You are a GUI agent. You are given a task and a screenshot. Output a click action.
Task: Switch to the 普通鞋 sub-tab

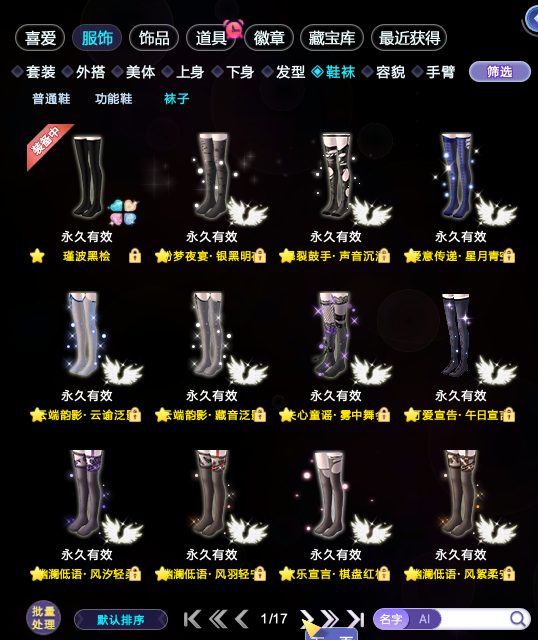51,99
